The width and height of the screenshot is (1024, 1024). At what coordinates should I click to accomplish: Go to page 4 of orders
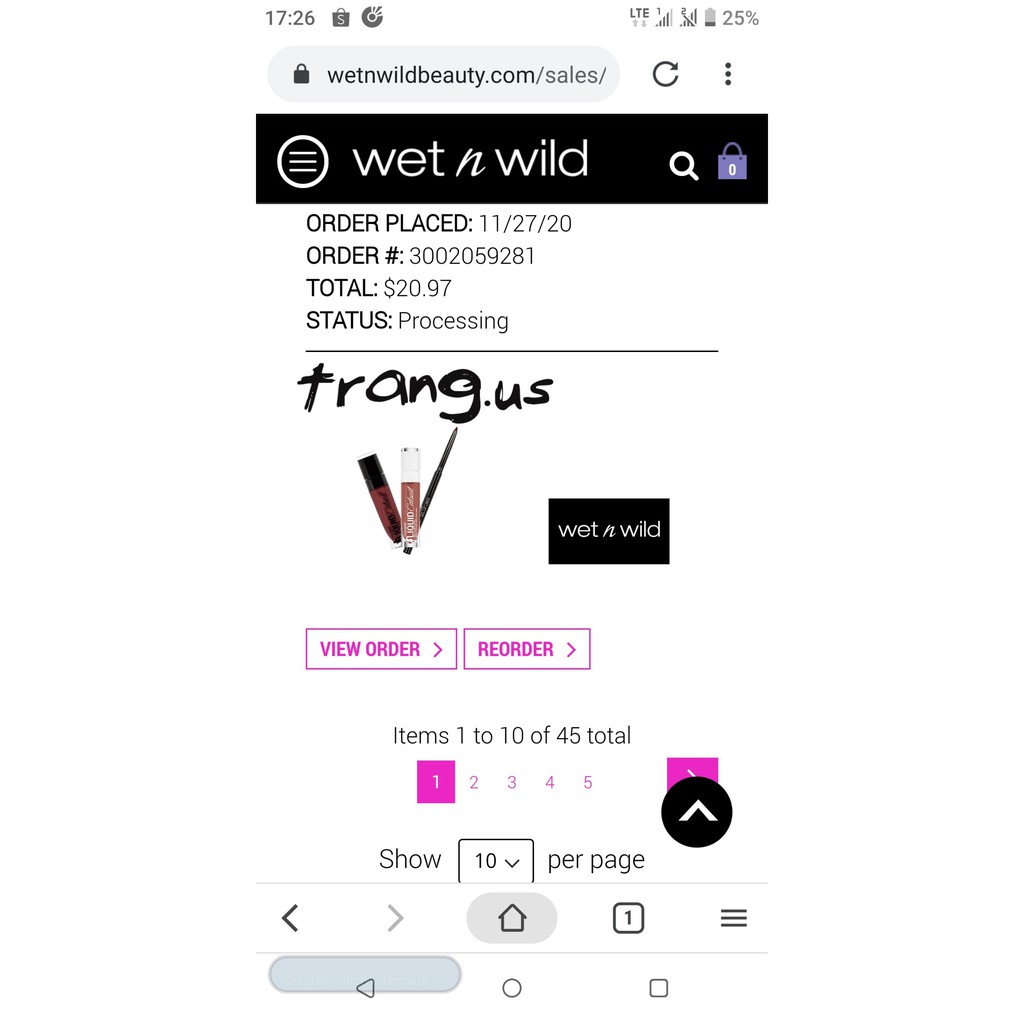[550, 782]
